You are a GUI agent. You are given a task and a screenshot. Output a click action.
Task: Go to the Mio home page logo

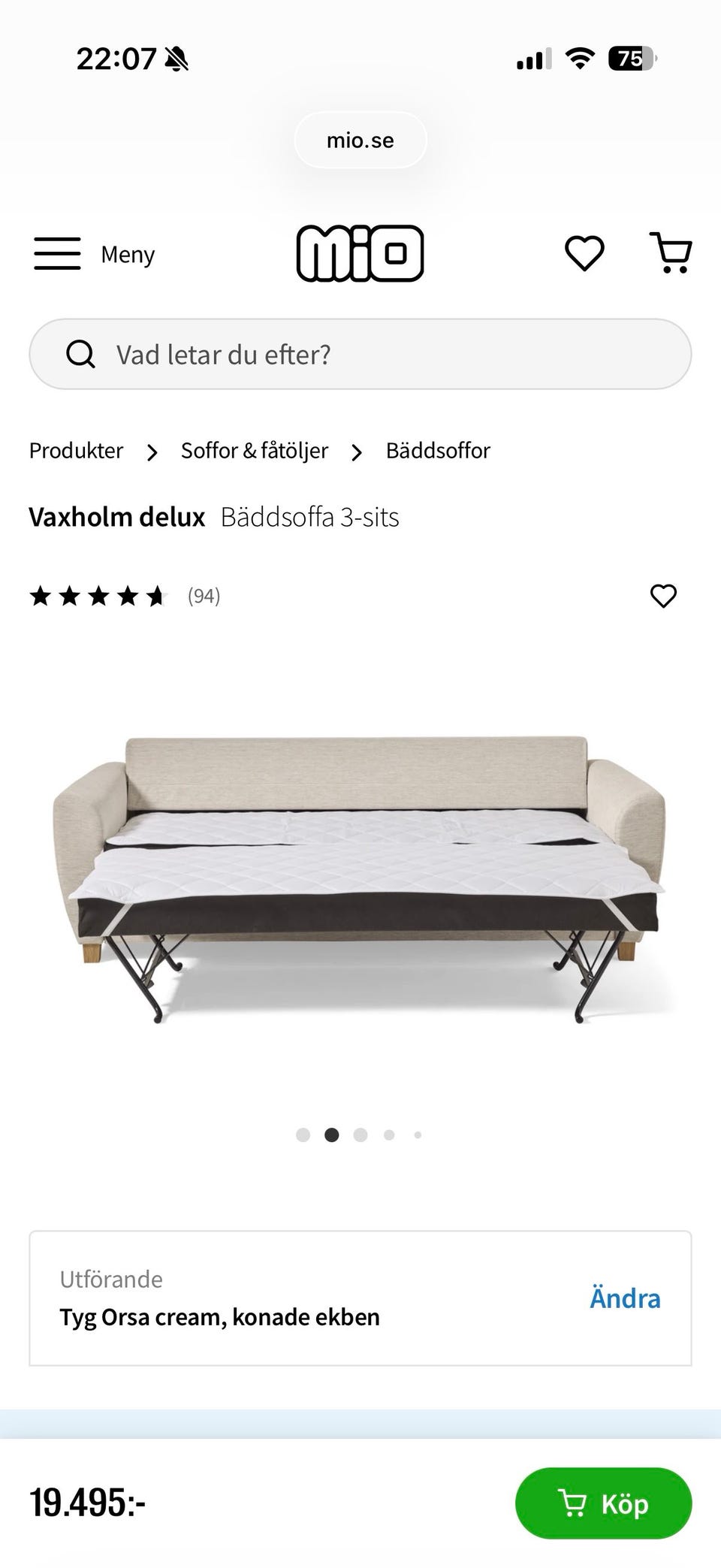pos(360,254)
